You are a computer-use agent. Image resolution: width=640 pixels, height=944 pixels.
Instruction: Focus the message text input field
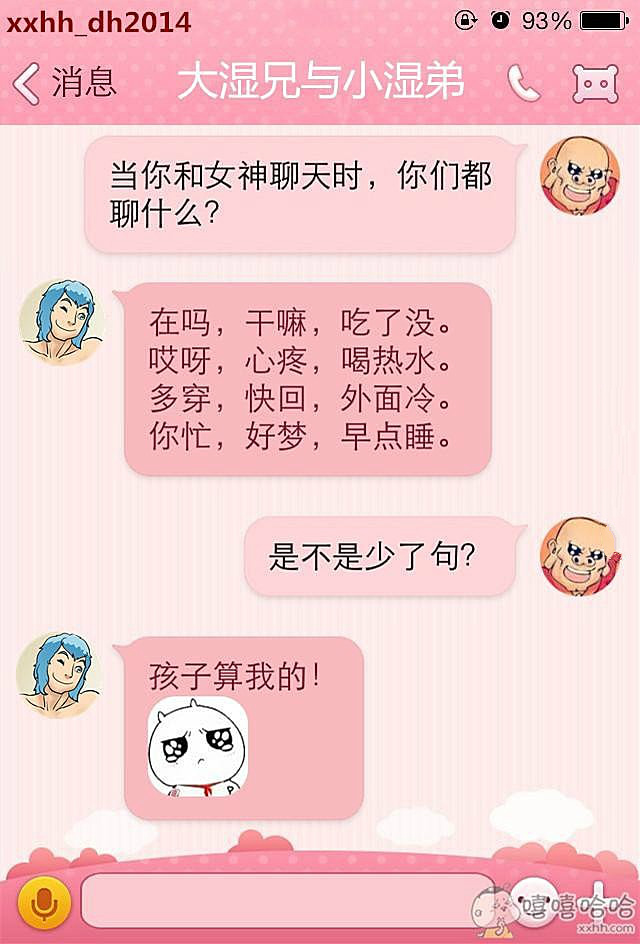(x=288, y=901)
